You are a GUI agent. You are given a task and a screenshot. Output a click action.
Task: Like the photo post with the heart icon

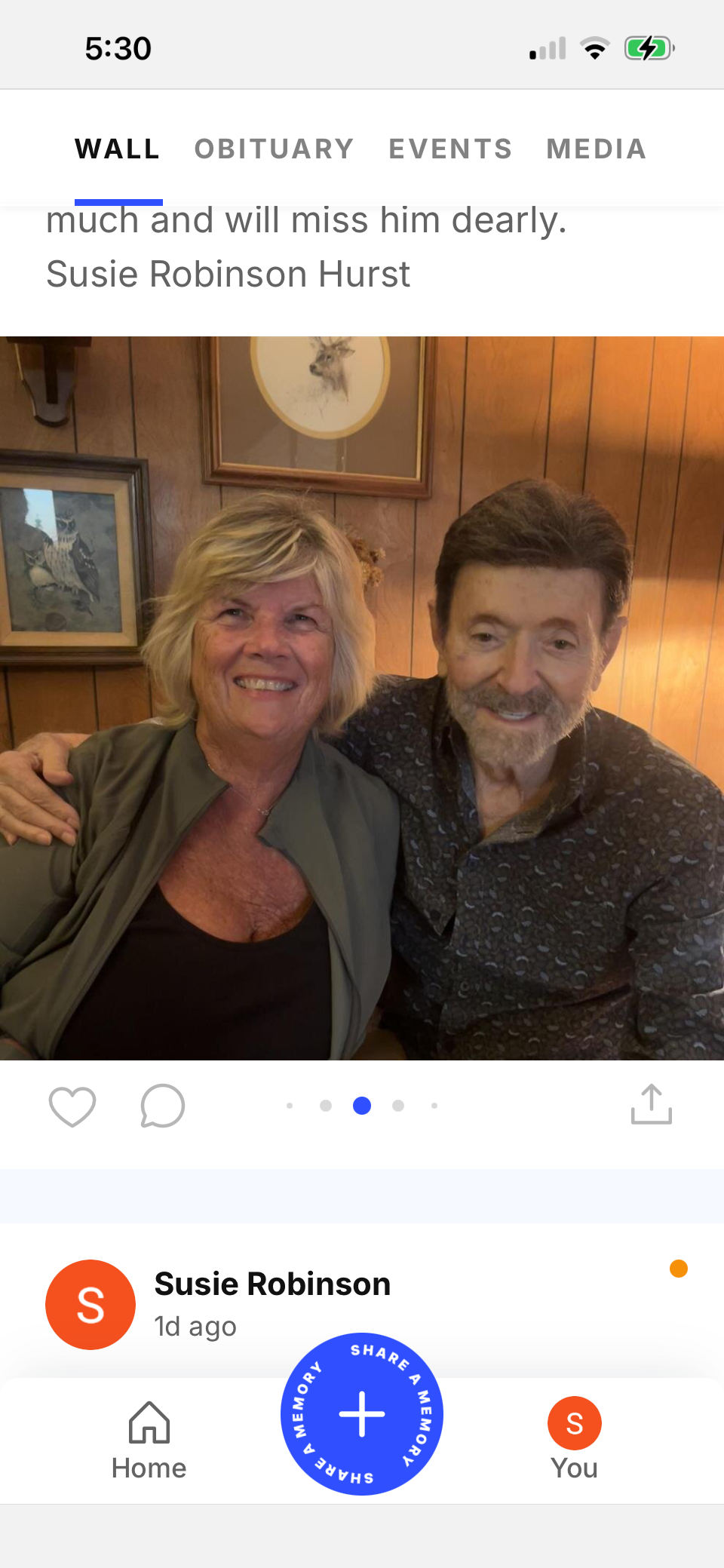(72, 1106)
